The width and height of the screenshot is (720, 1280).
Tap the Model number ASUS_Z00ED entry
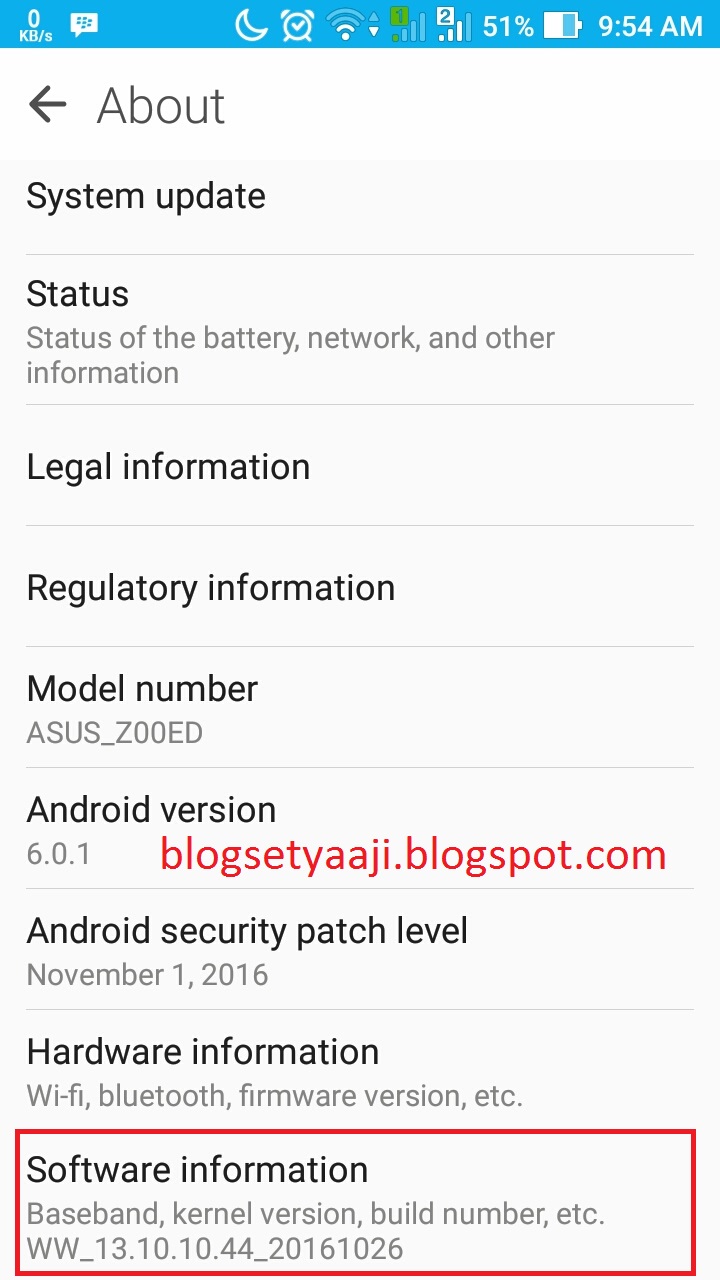tap(142, 708)
